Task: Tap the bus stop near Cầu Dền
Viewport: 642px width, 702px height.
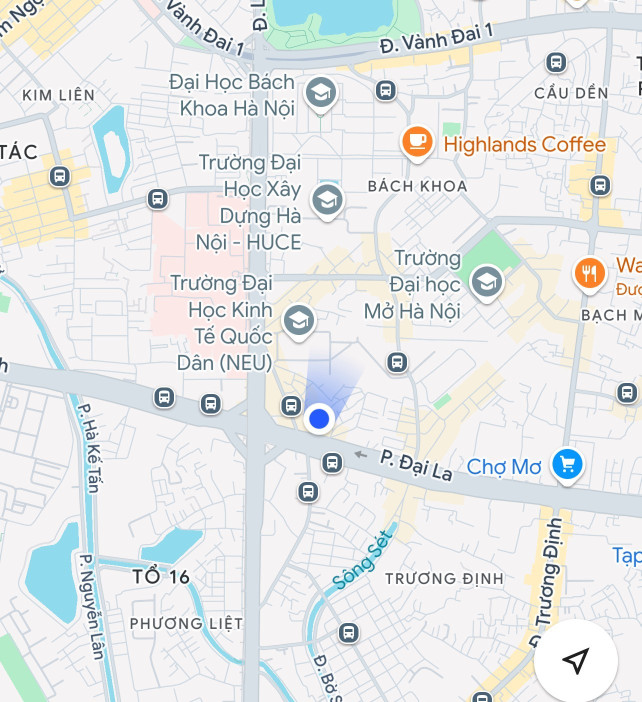Action: tap(556, 62)
